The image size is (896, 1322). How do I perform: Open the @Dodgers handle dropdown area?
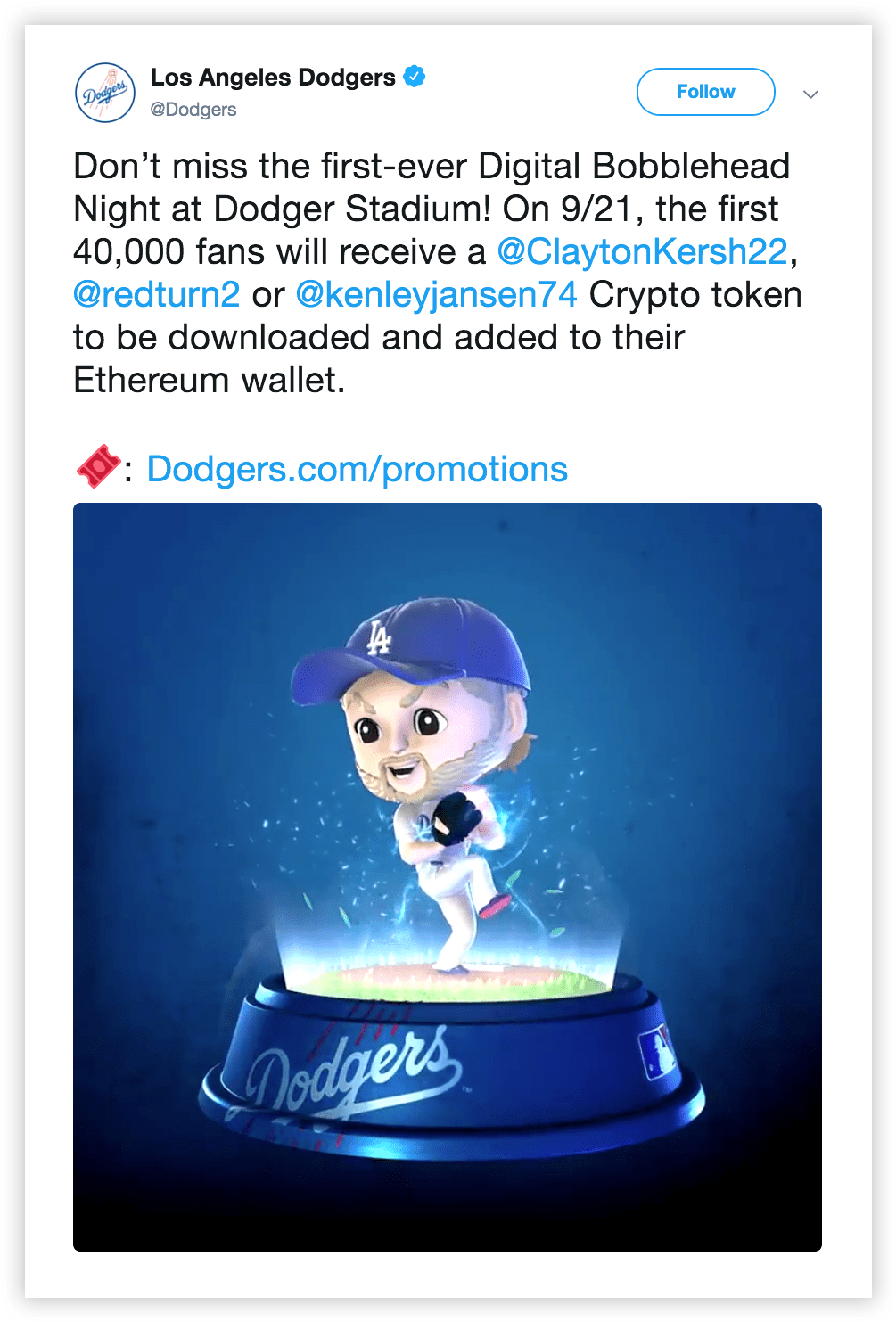tap(193, 109)
